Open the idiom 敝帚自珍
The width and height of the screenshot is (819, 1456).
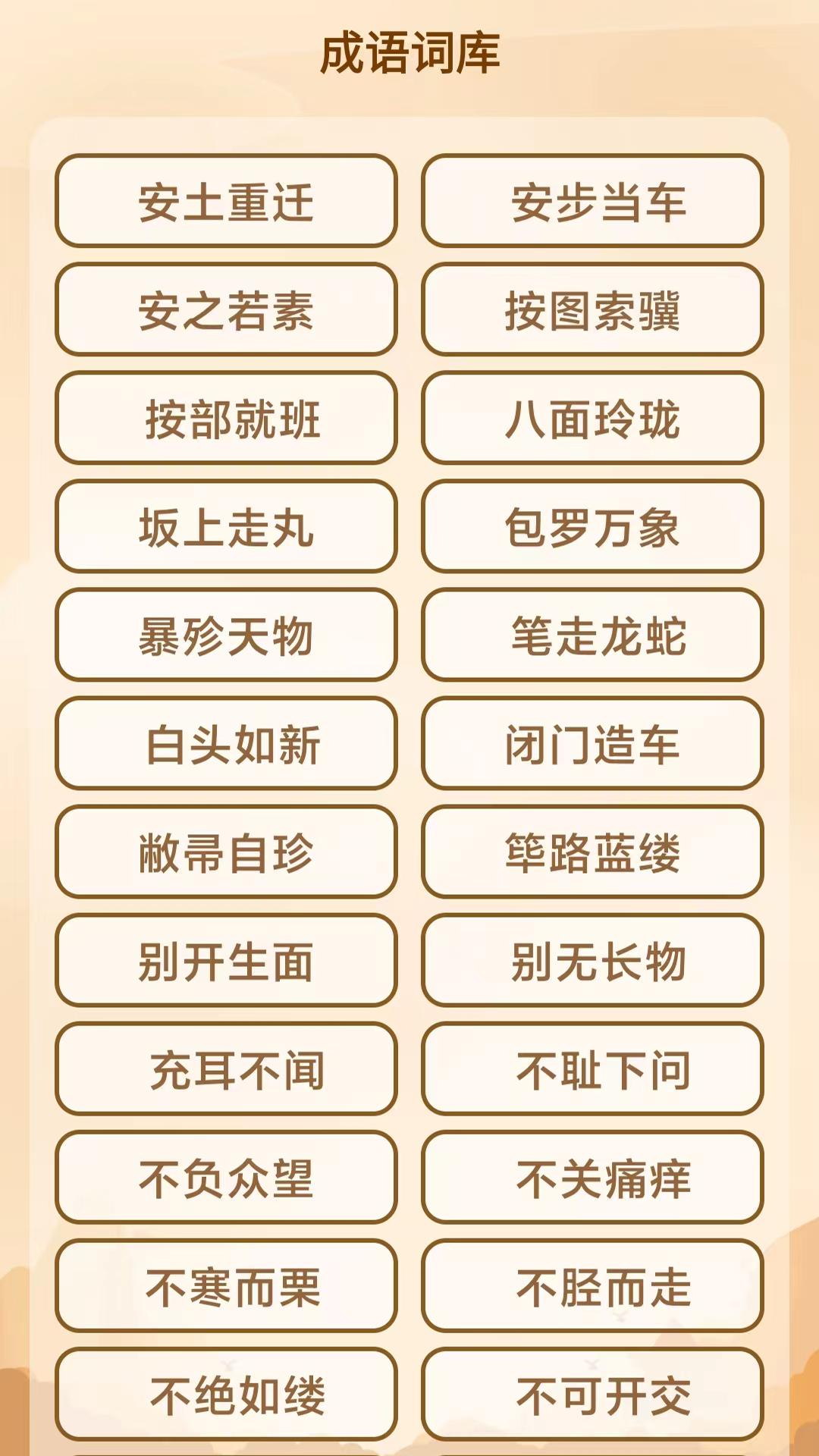click(226, 852)
